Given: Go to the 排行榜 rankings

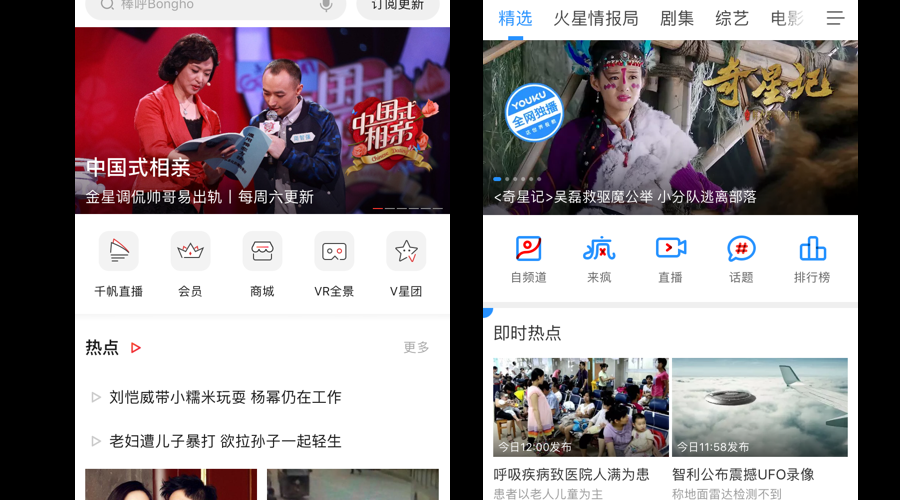Looking at the screenshot, I should tap(812, 260).
